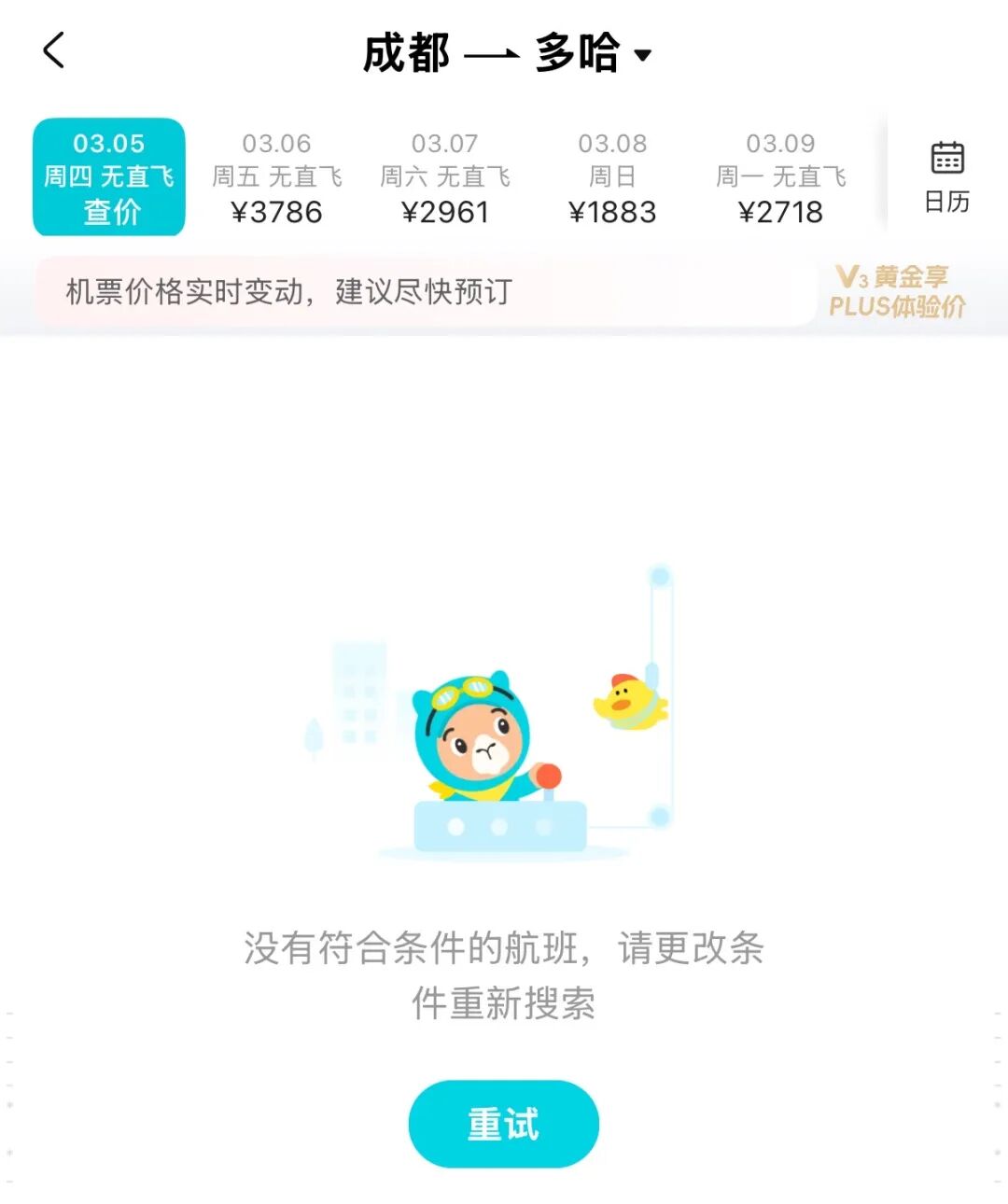Switch to 03.06 周五 ¥3786 date
This screenshot has height=1204, width=1008.
[277, 177]
